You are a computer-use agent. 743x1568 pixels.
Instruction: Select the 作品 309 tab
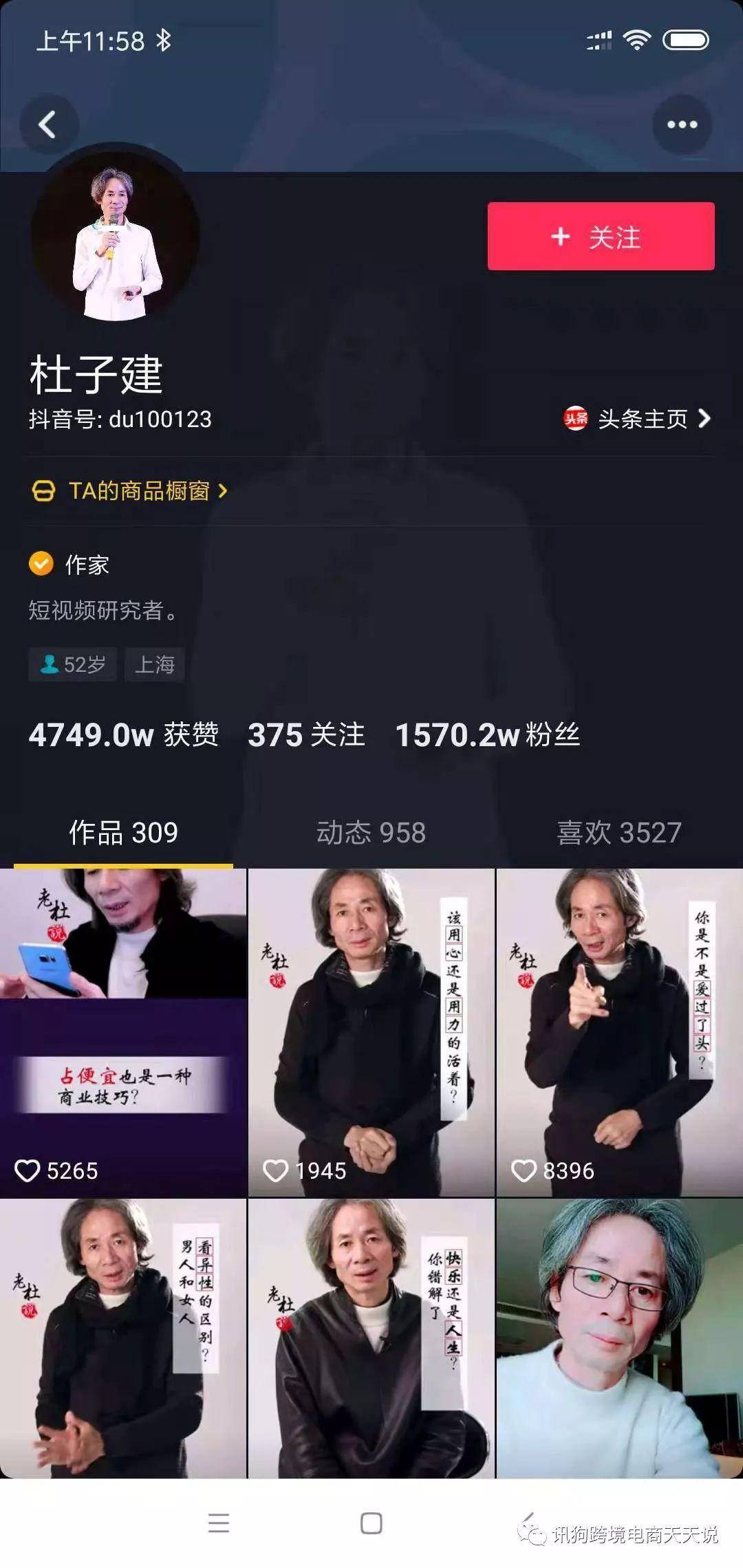pos(123,833)
